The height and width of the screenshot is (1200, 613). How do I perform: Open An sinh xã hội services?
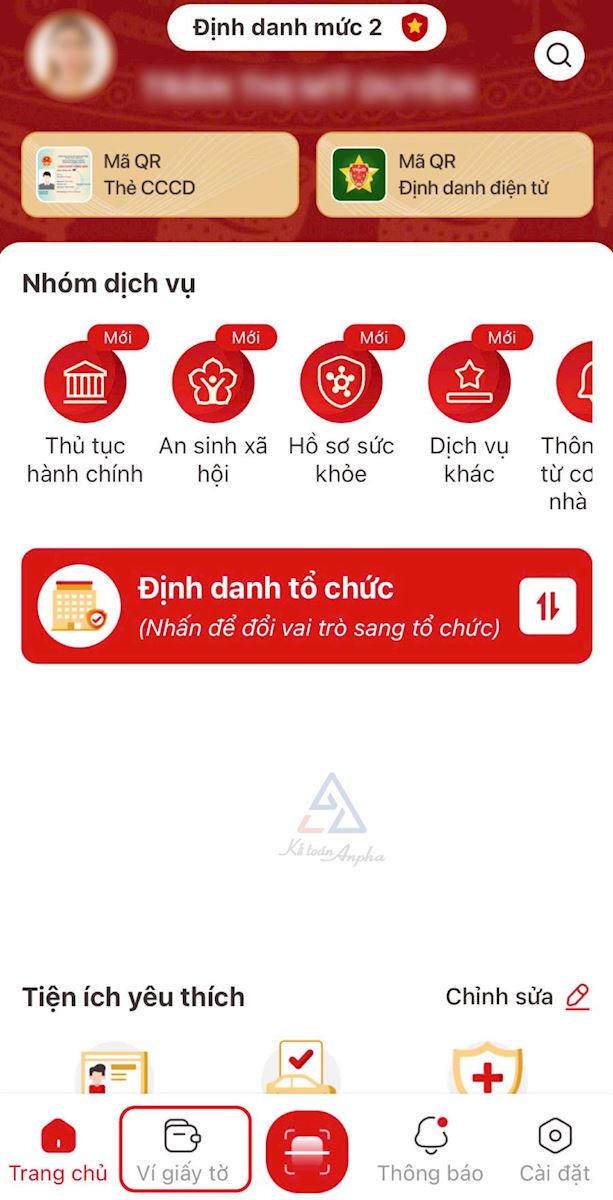click(213, 382)
